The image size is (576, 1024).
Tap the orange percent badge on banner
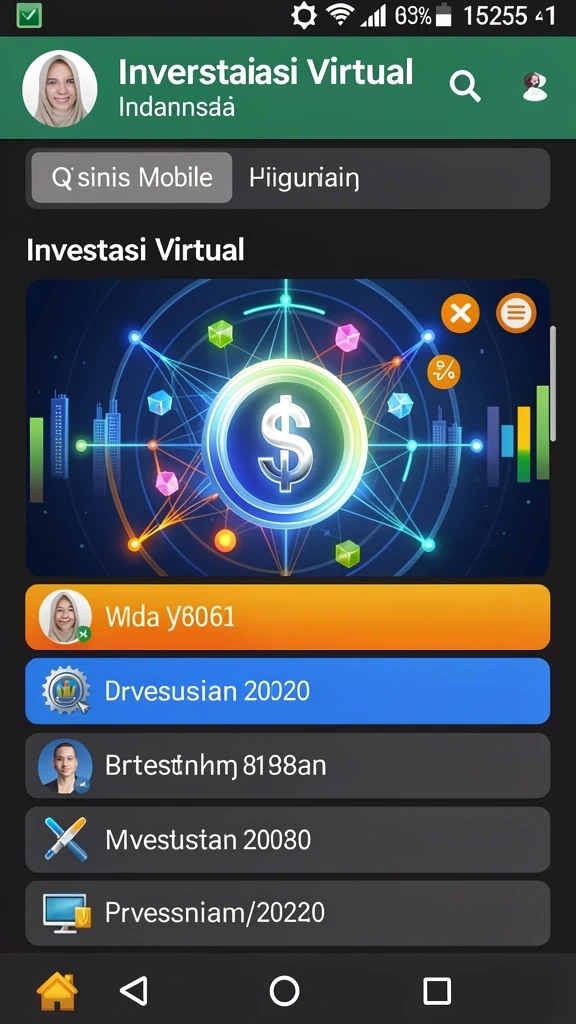[x=444, y=373]
